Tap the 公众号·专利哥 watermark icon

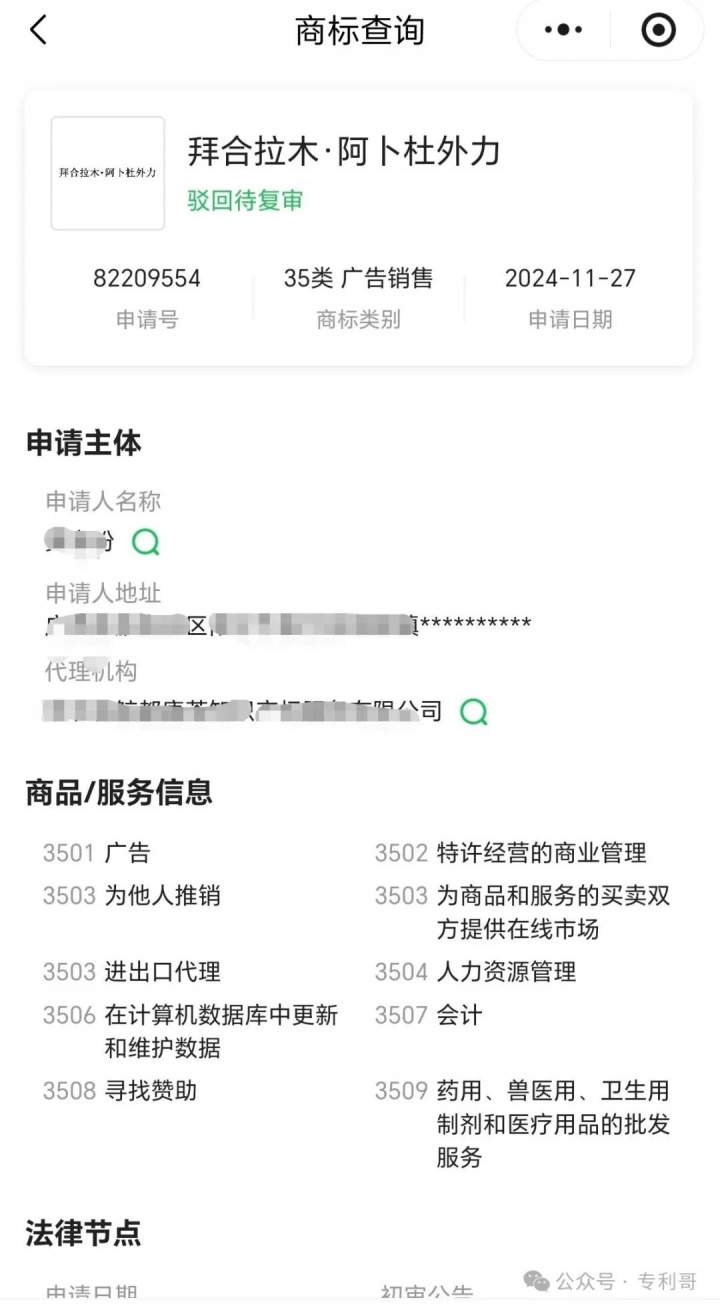pyautogui.click(x=535, y=1280)
